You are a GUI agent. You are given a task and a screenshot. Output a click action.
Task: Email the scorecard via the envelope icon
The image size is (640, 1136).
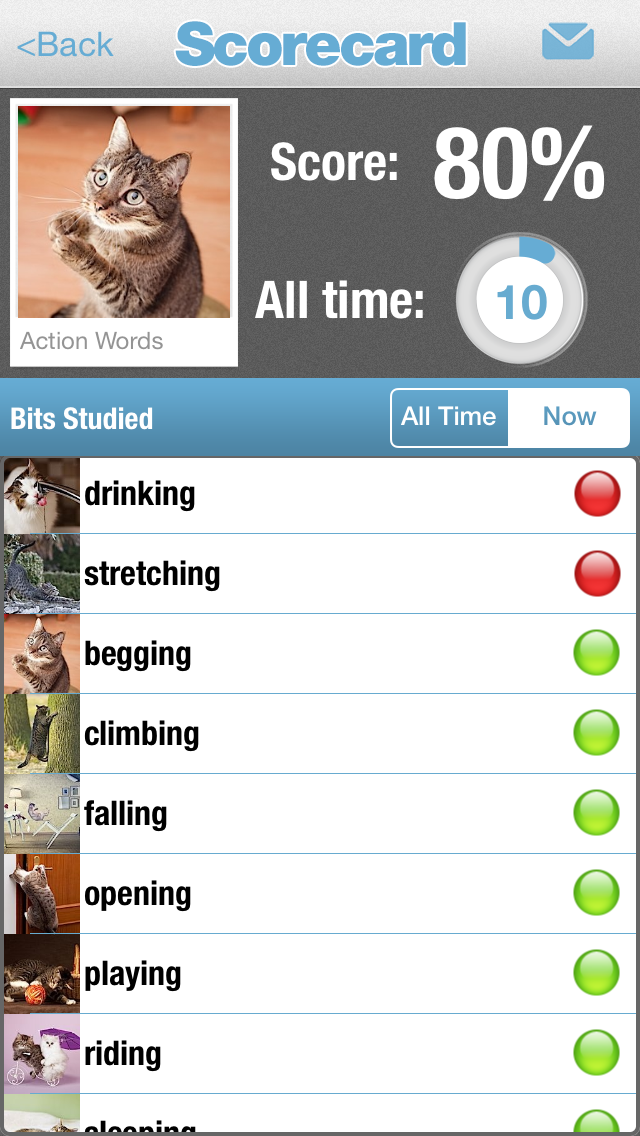click(567, 43)
